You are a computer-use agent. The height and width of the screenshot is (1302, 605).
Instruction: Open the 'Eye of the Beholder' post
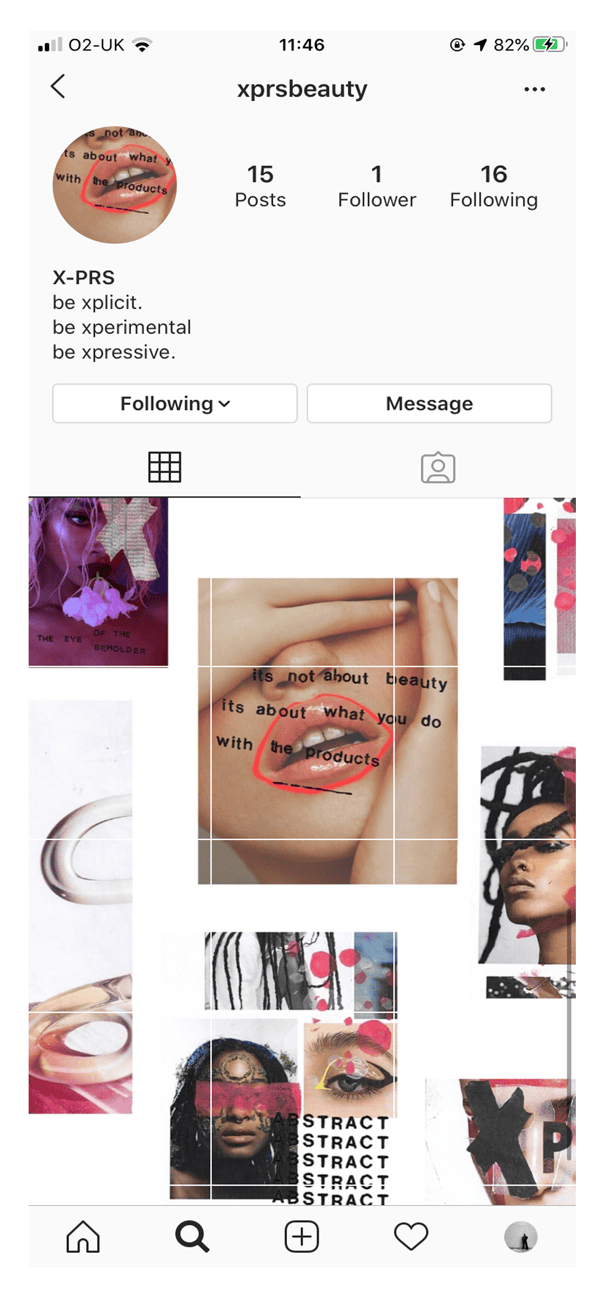(98, 581)
